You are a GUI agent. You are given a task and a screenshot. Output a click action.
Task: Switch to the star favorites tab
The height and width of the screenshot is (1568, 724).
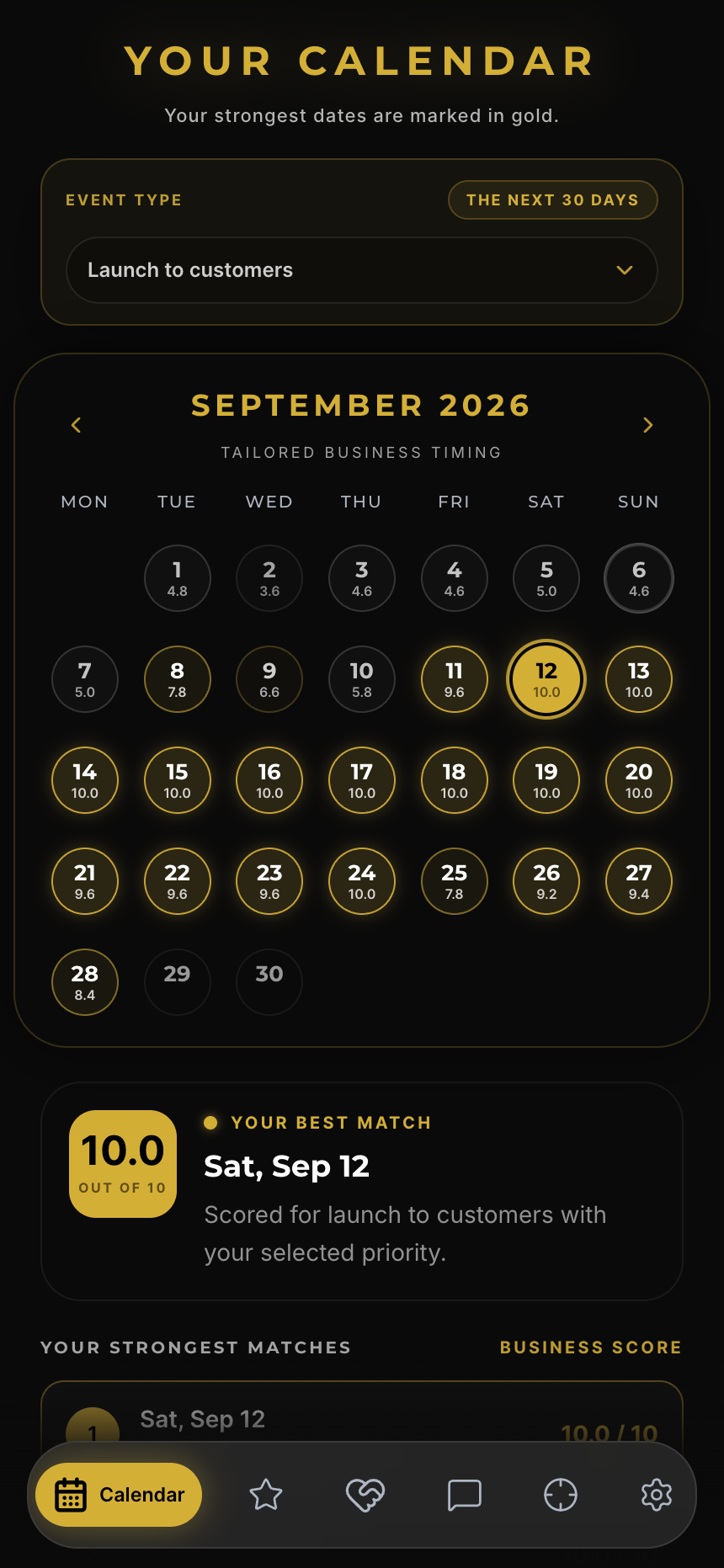pyautogui.click(x=266, y=1495)
